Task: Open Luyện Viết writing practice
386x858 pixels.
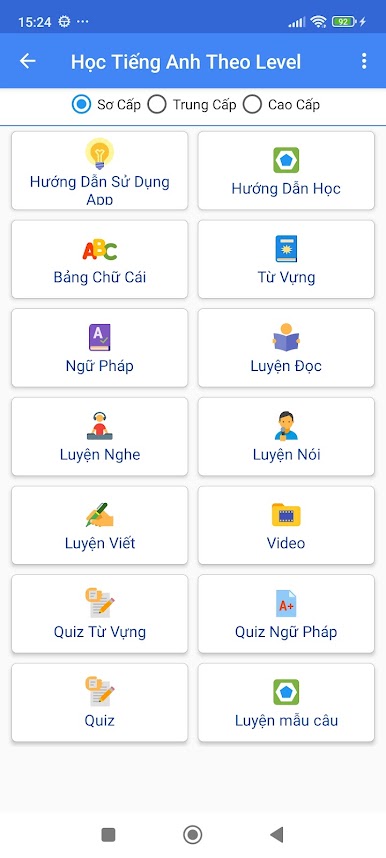Action: (x=100, y=525)
